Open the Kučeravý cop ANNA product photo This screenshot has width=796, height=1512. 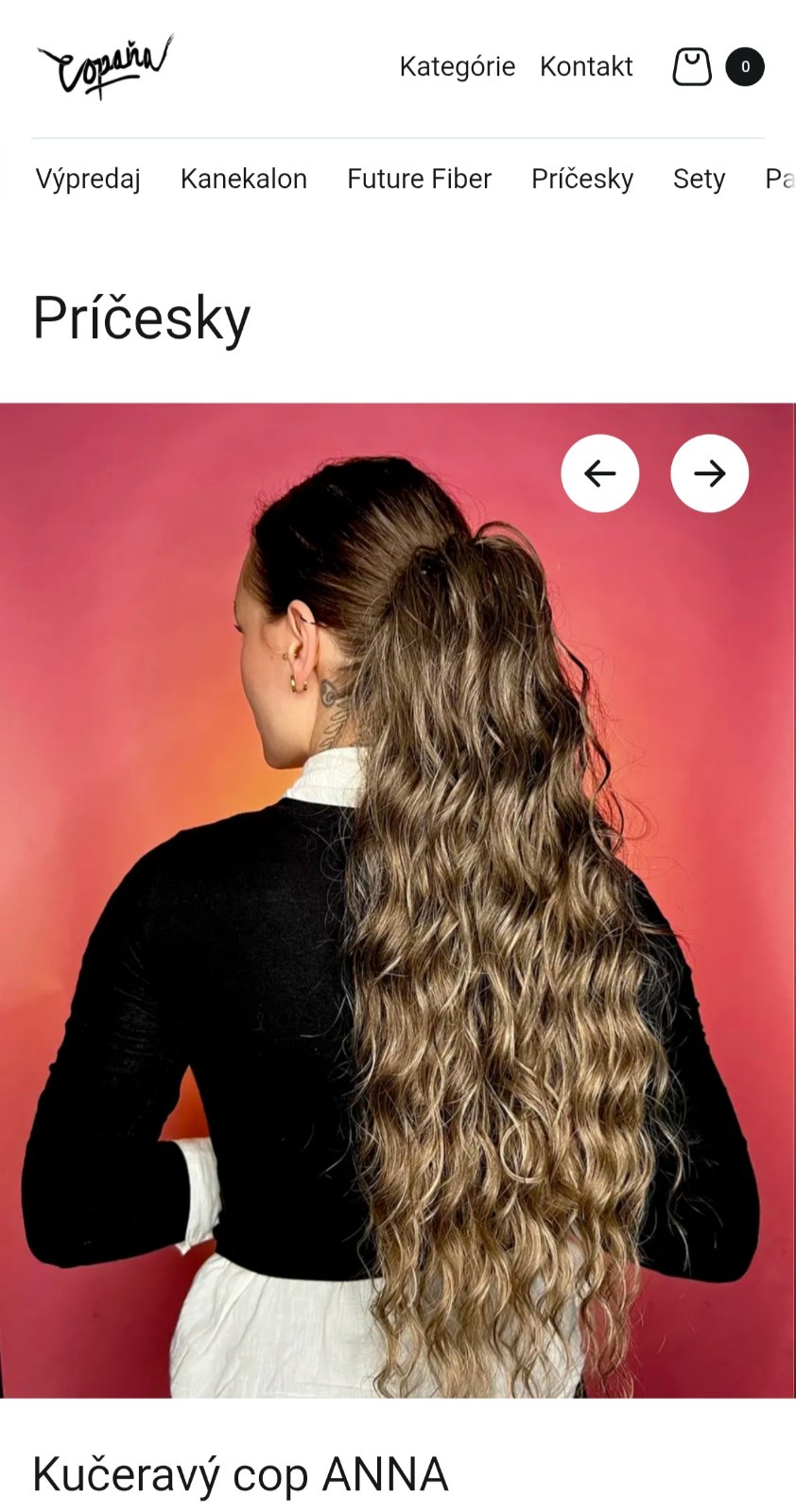pyautogui.click(x=397, y=945)
